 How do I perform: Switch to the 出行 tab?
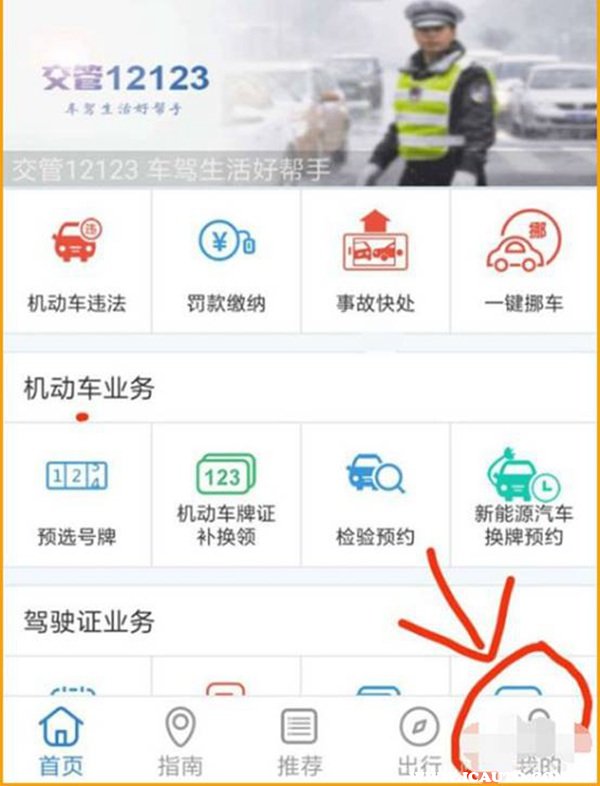coord(419,742)
